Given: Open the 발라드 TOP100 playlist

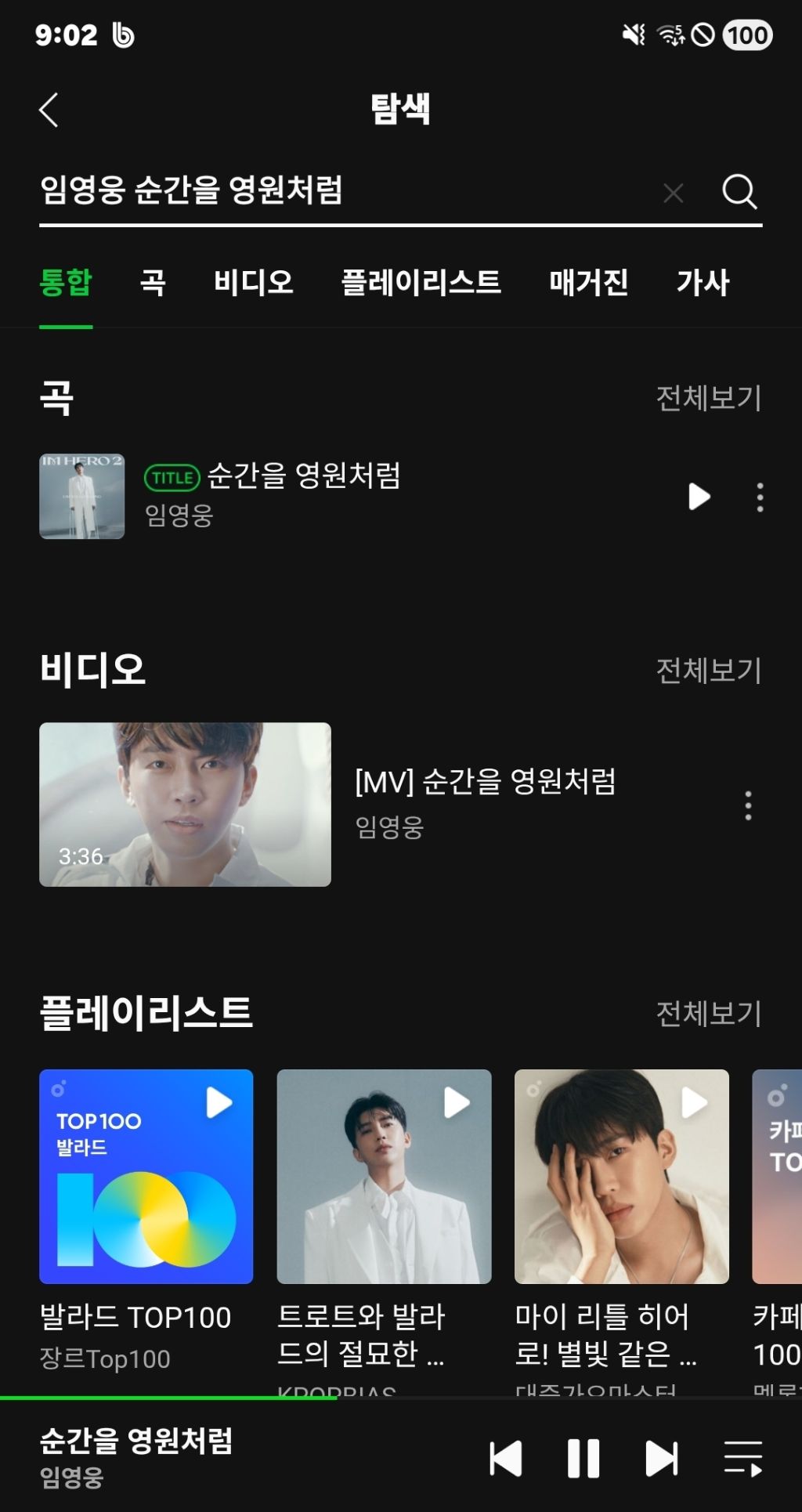Looking at the screenshot, I should click(x=146, y=1177).
